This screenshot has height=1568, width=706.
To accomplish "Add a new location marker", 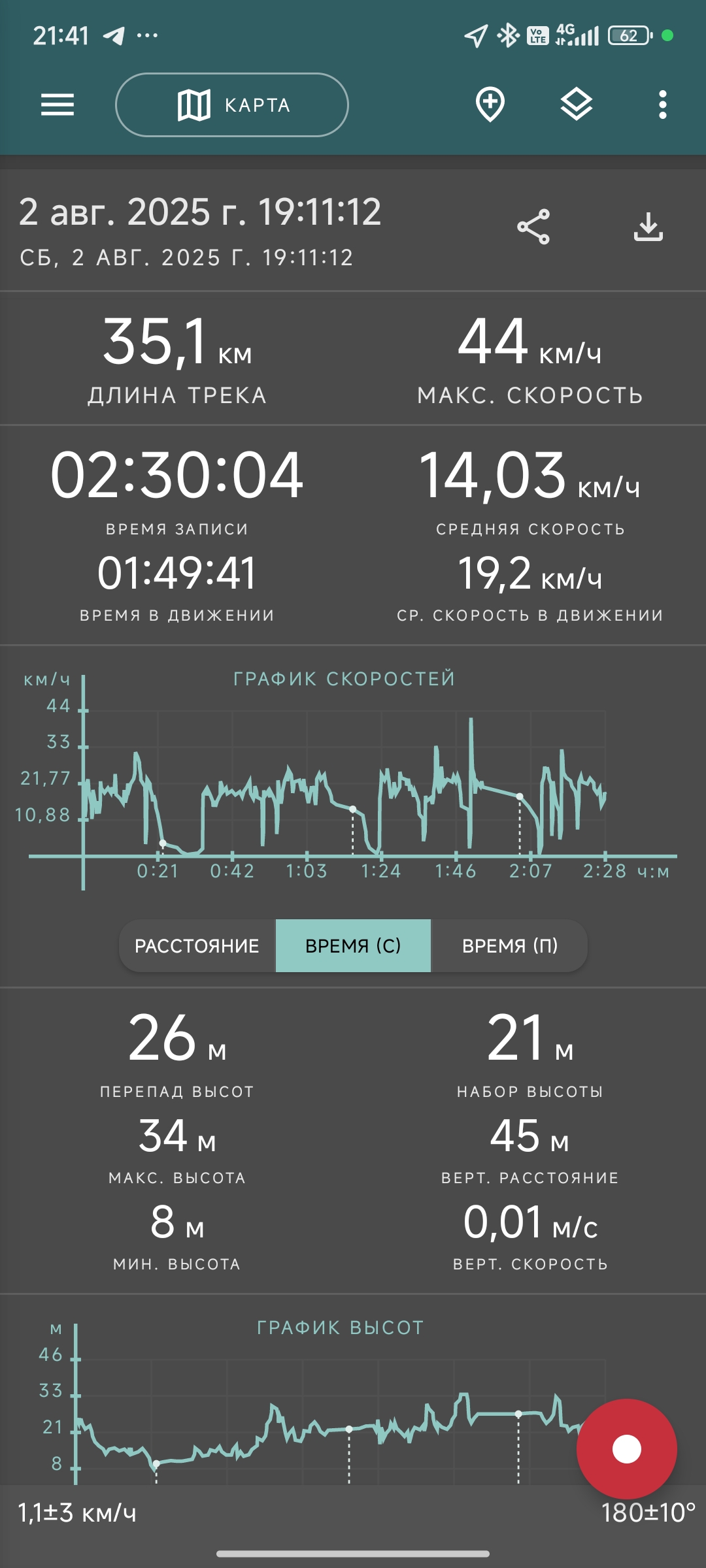I will coord(490,105).
